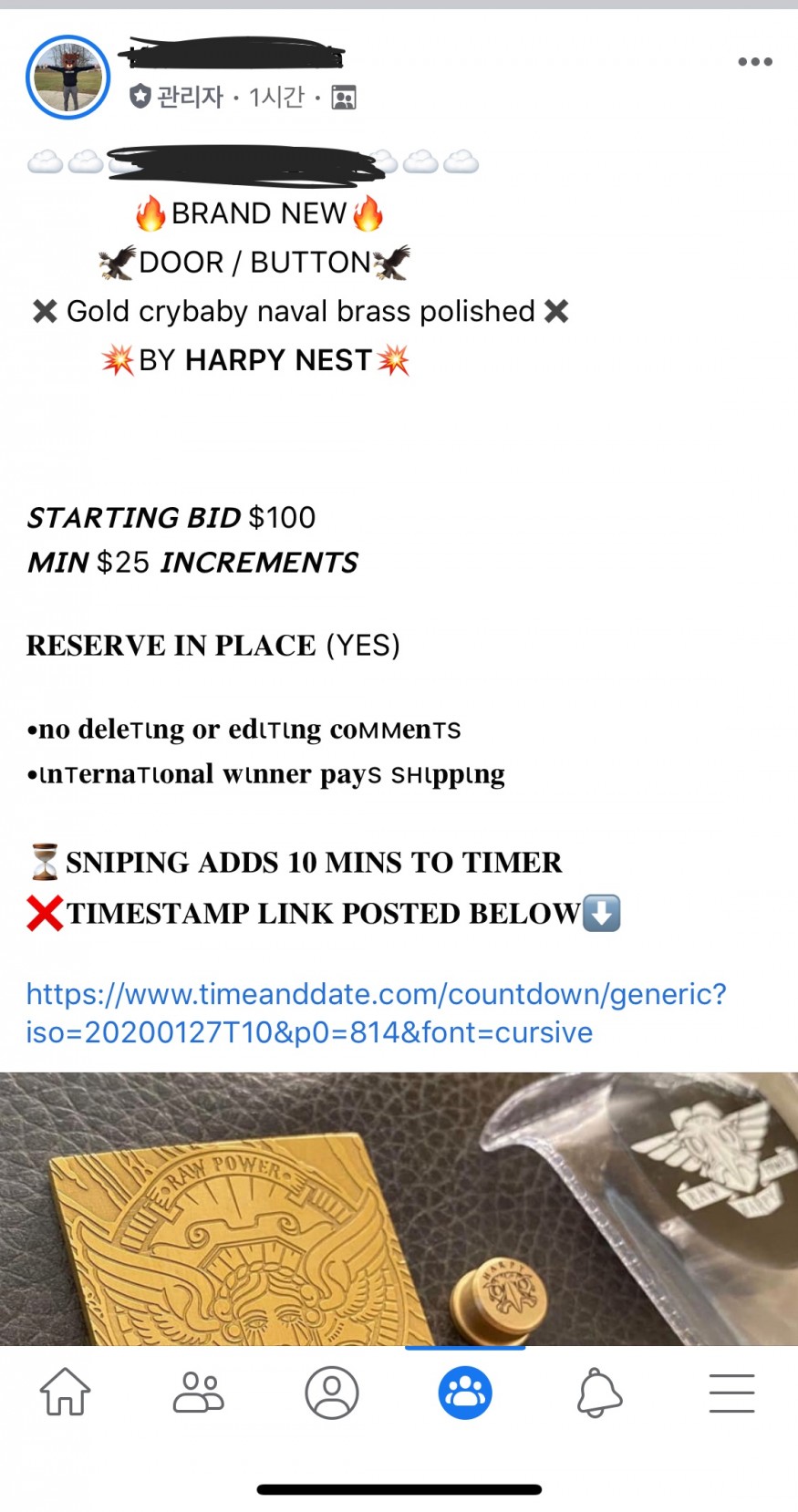Open the Profile tab
The image size is (798, 1512).
332,1393
